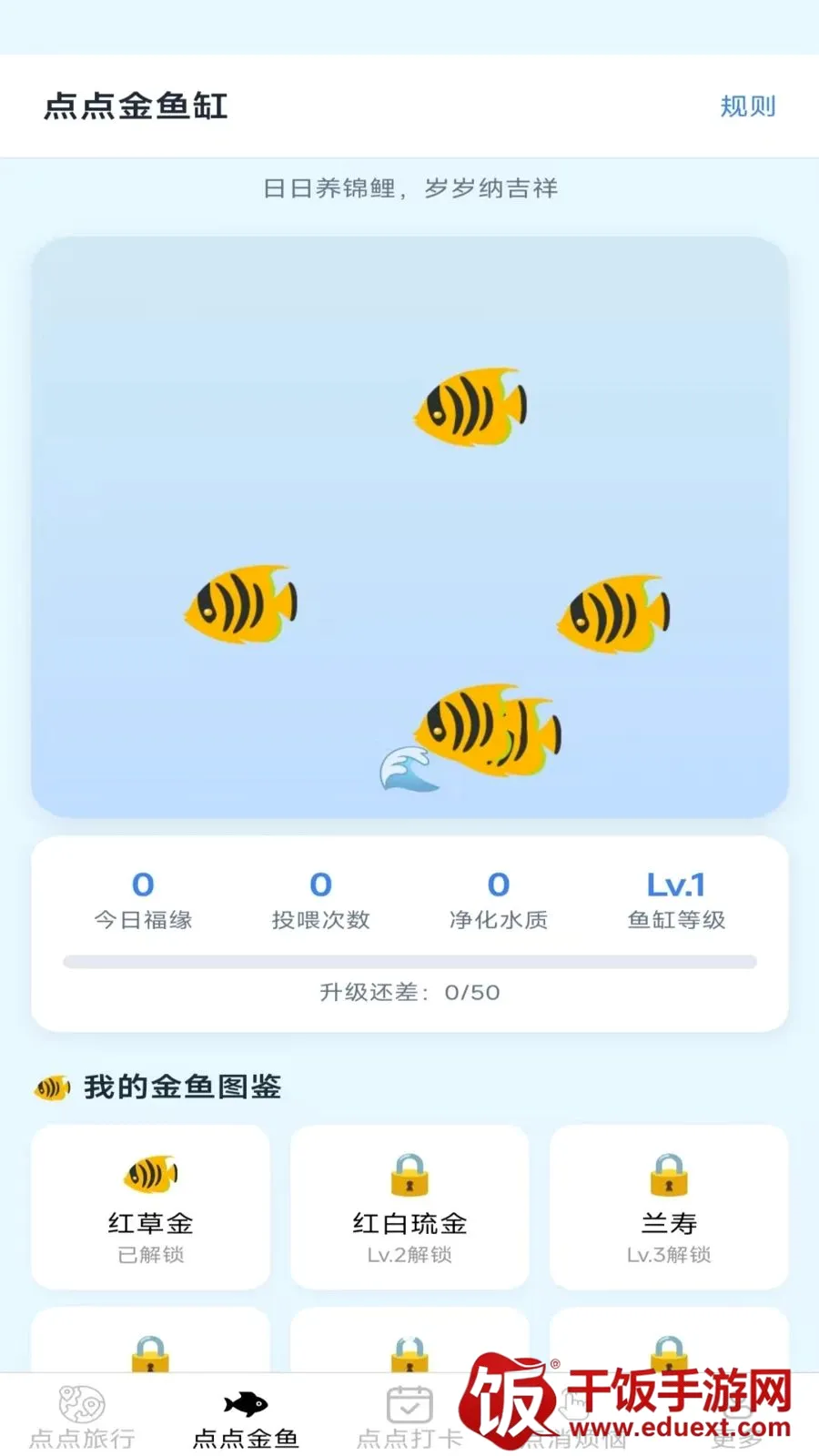Tap the locked 红白琉金 card
Image resolution: width=819 pixels, height=1456 pixels.
pyautogui.click(x=409, y=1207)
